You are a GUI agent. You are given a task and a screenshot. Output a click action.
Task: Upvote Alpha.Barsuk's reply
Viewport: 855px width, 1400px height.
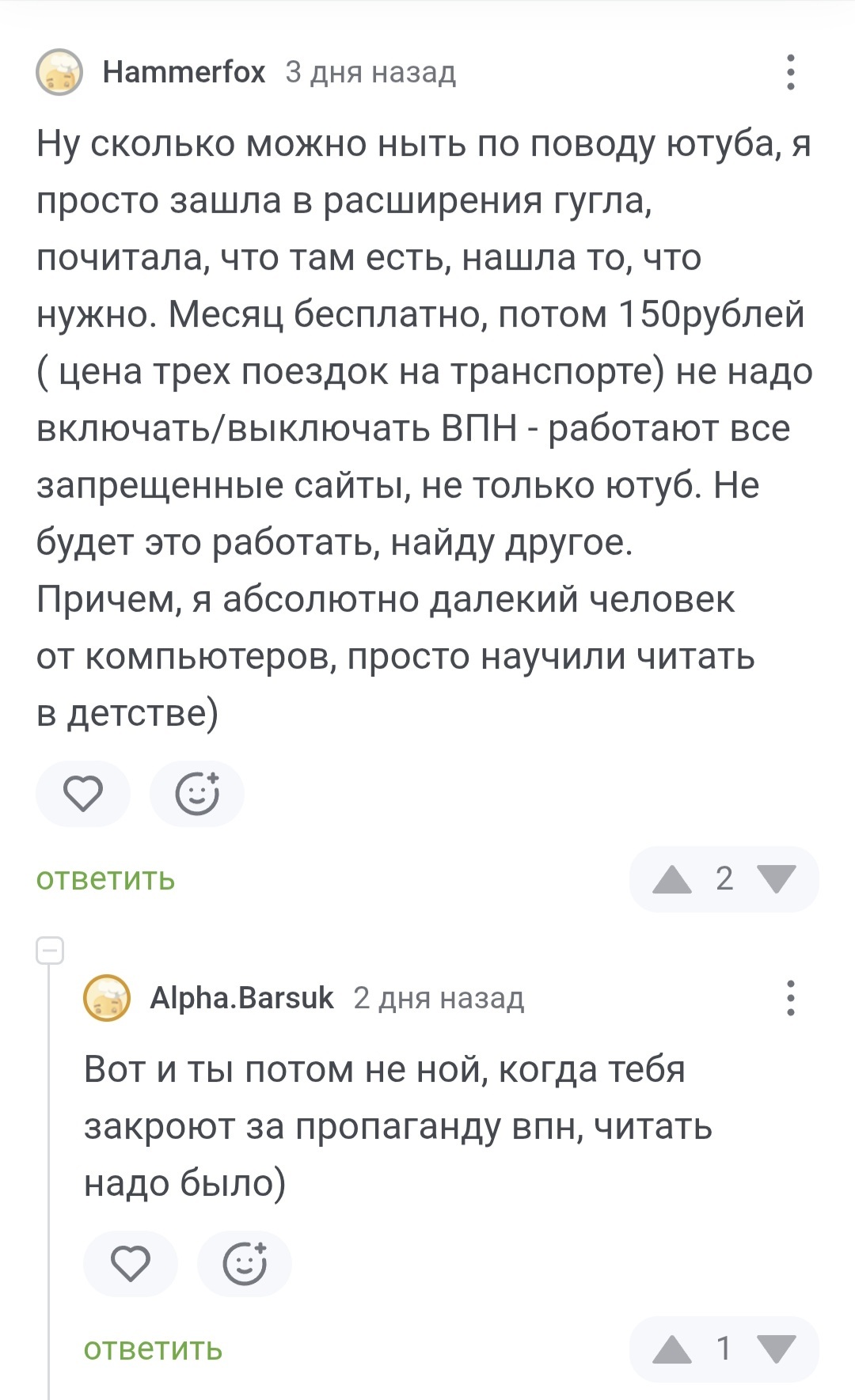(x=672, y=1349)
